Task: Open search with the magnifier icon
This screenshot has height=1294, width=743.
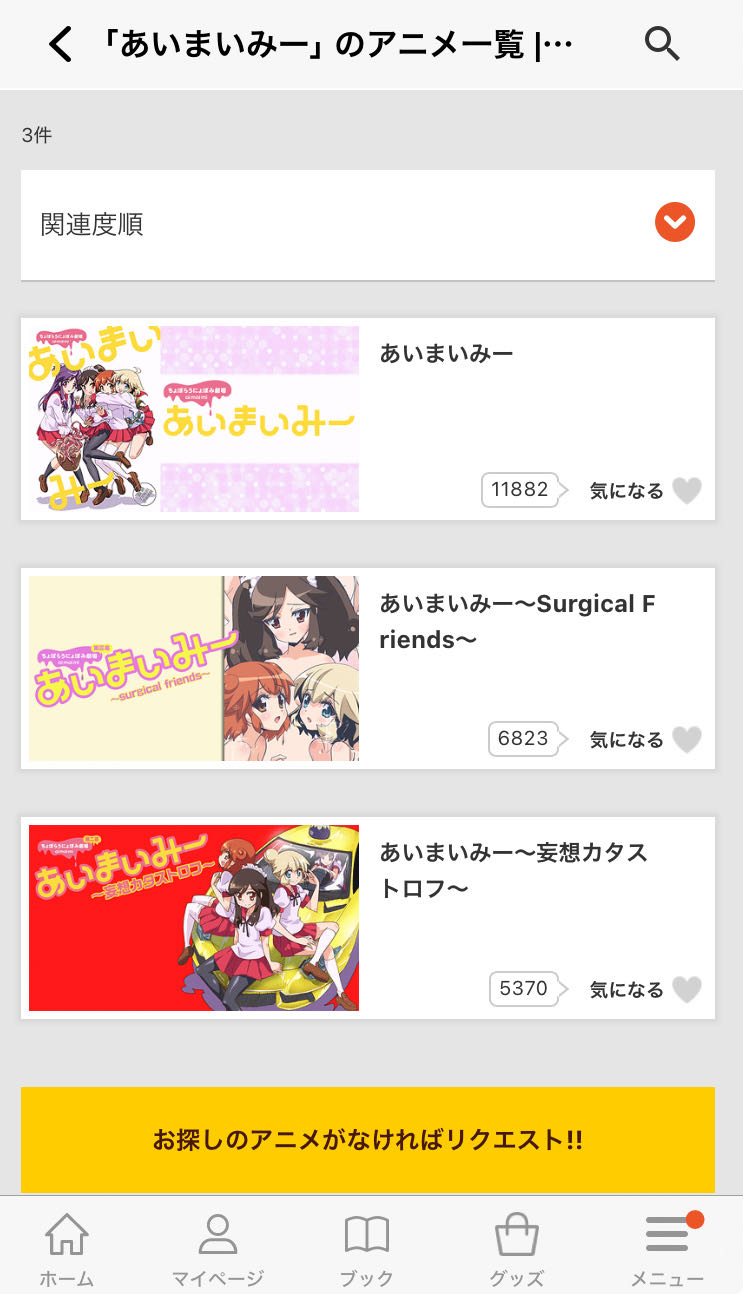Action: [662, 45]
